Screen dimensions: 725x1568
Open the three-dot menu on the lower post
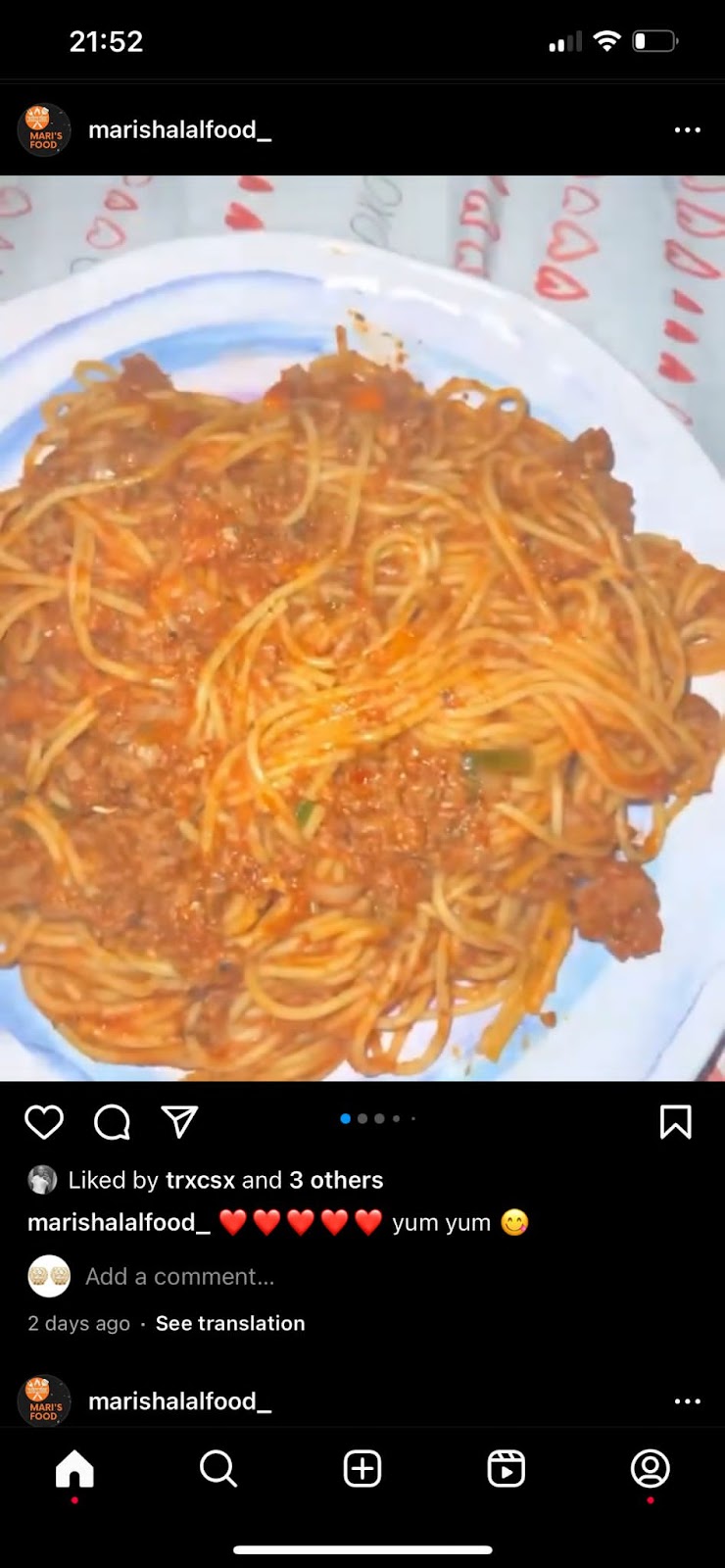(x=688, y=1401)
